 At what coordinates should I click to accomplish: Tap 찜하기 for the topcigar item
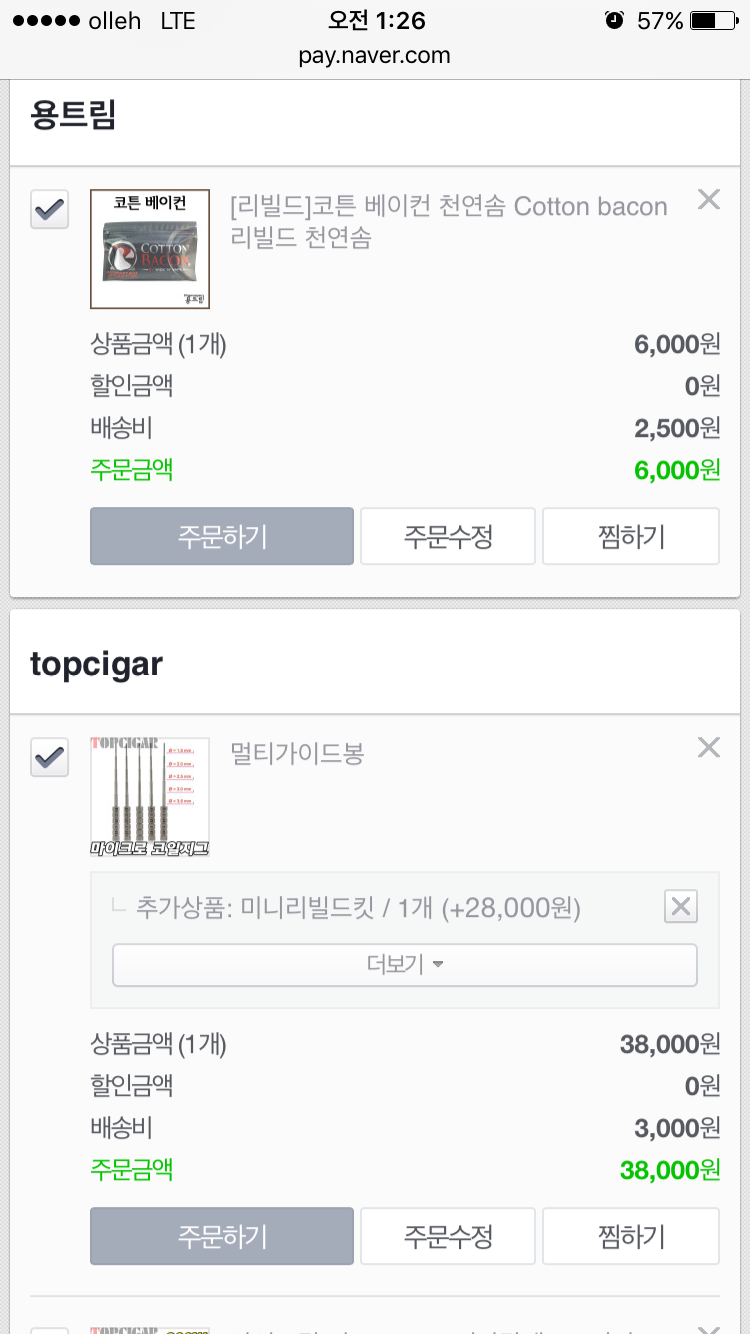click(x=630, y=1236)
